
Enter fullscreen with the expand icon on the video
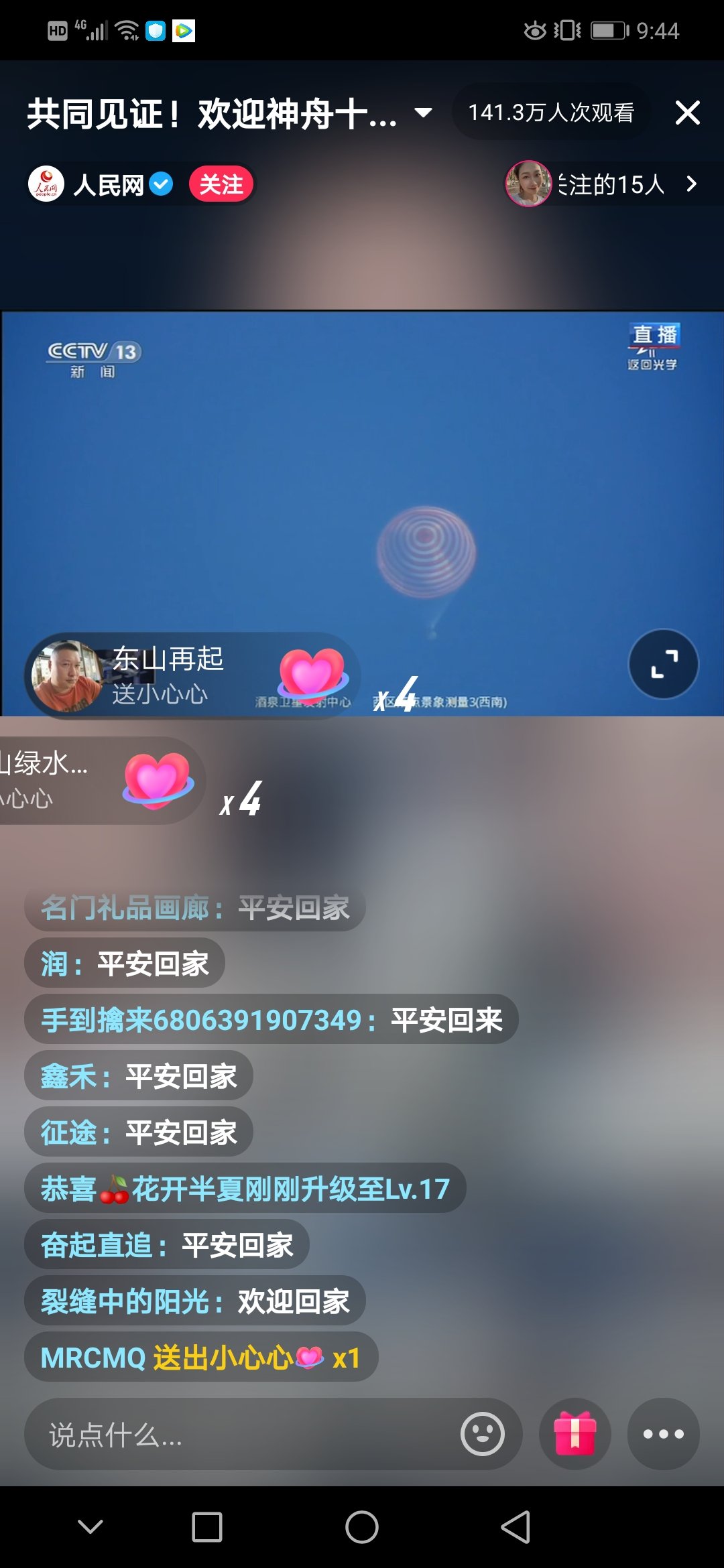[663, 663]
